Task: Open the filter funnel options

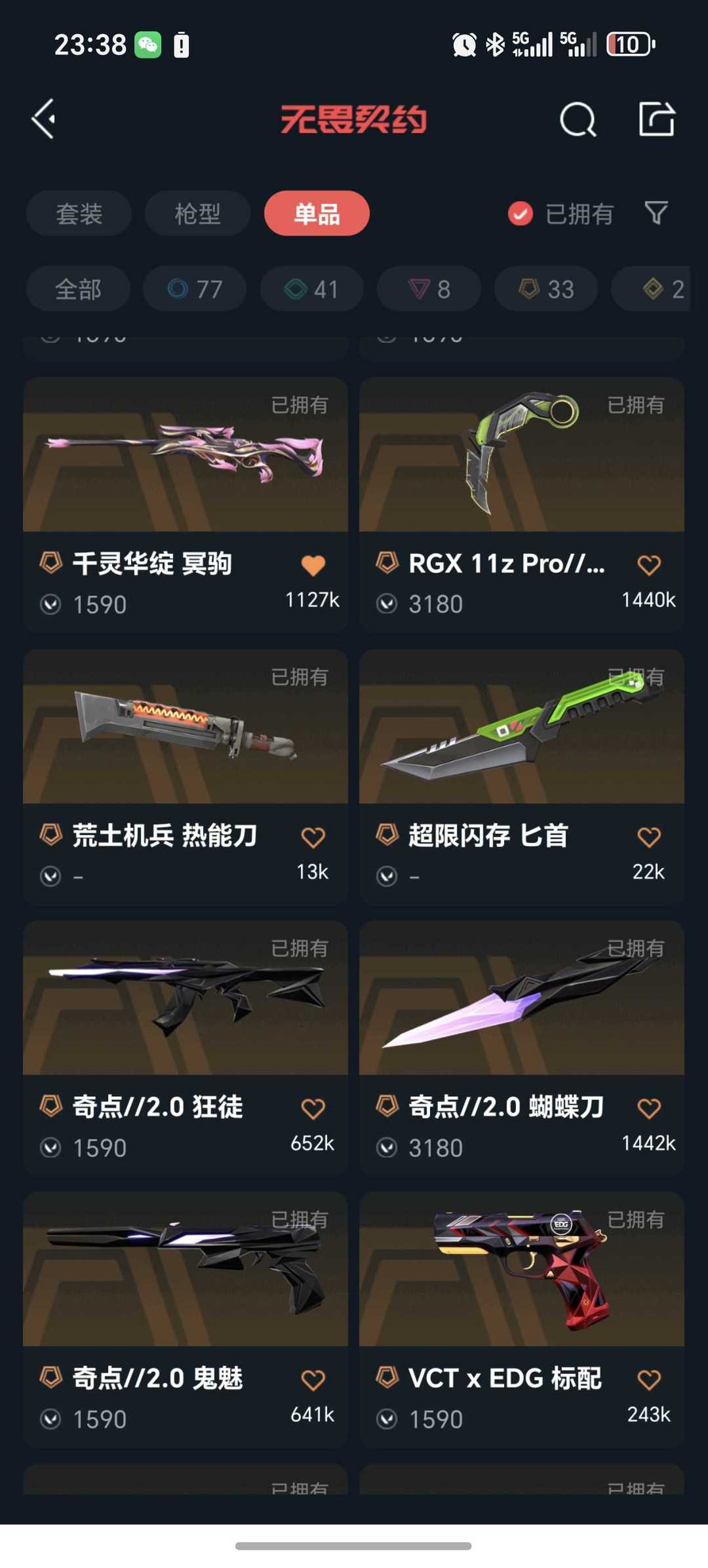Action: [x=656, y=213]
